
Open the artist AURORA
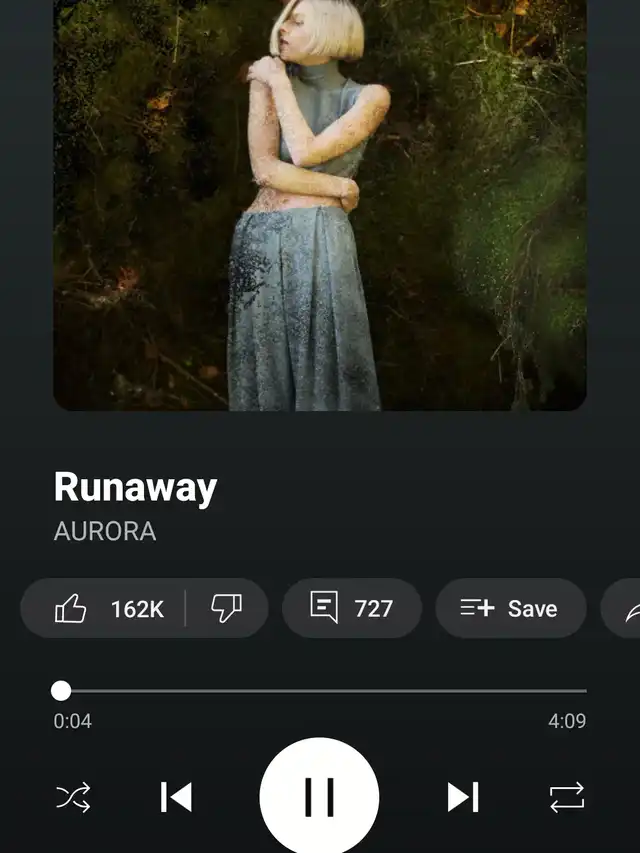[x=105, y=531]
